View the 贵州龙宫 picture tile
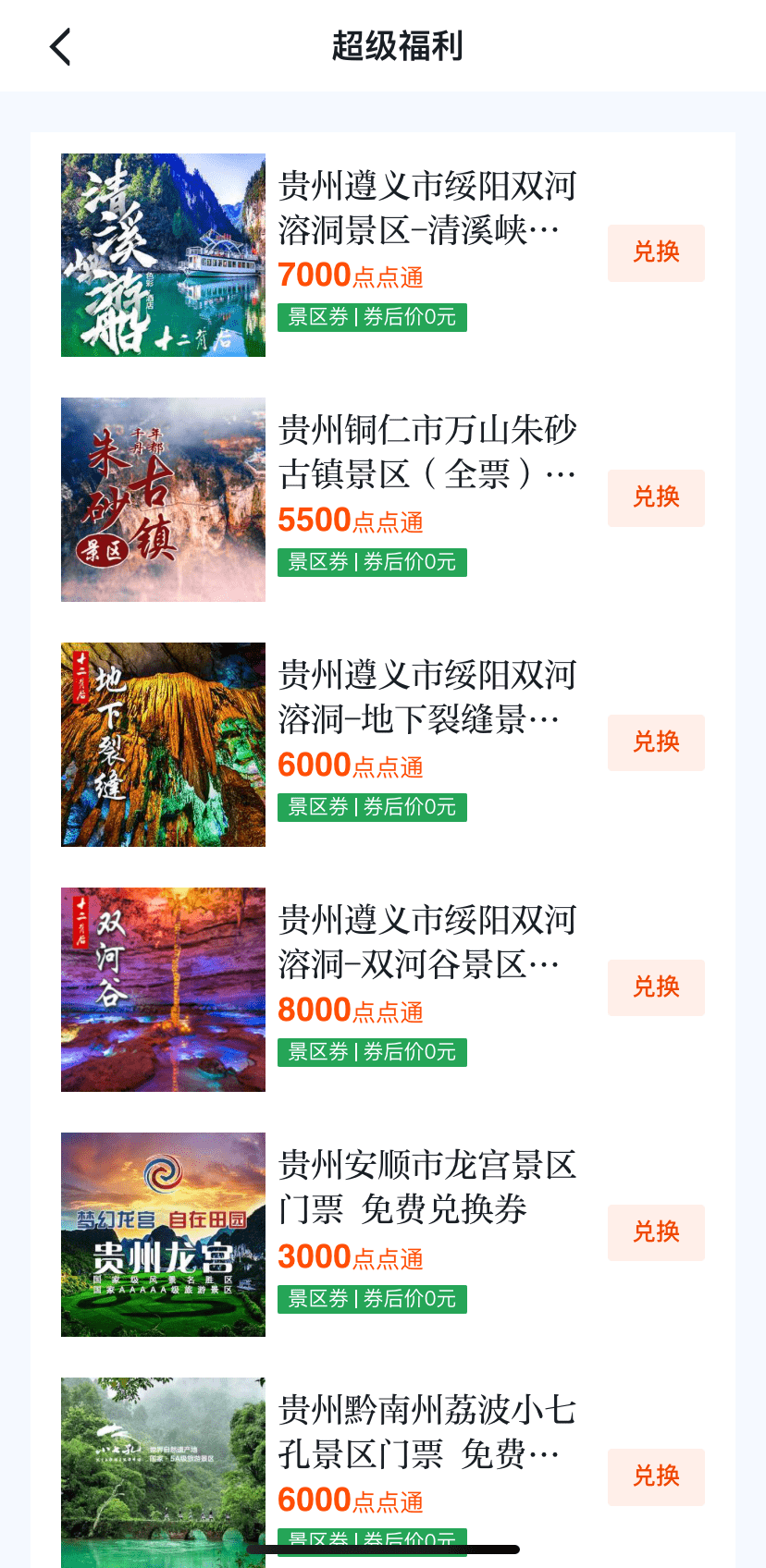 pyautogui.click(x=163, y=1234)
